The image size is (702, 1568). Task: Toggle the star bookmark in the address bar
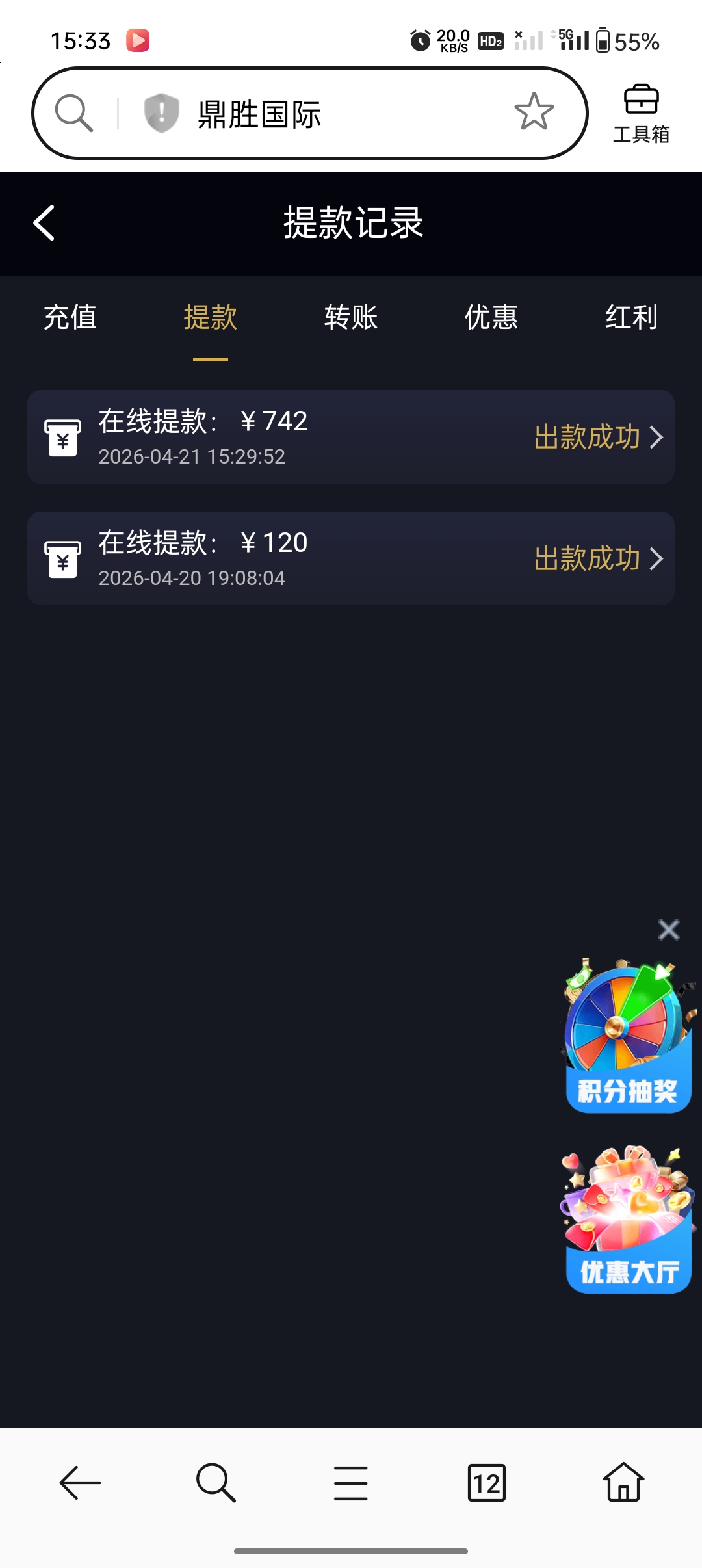pyautogui.click(x=534, y=112)
